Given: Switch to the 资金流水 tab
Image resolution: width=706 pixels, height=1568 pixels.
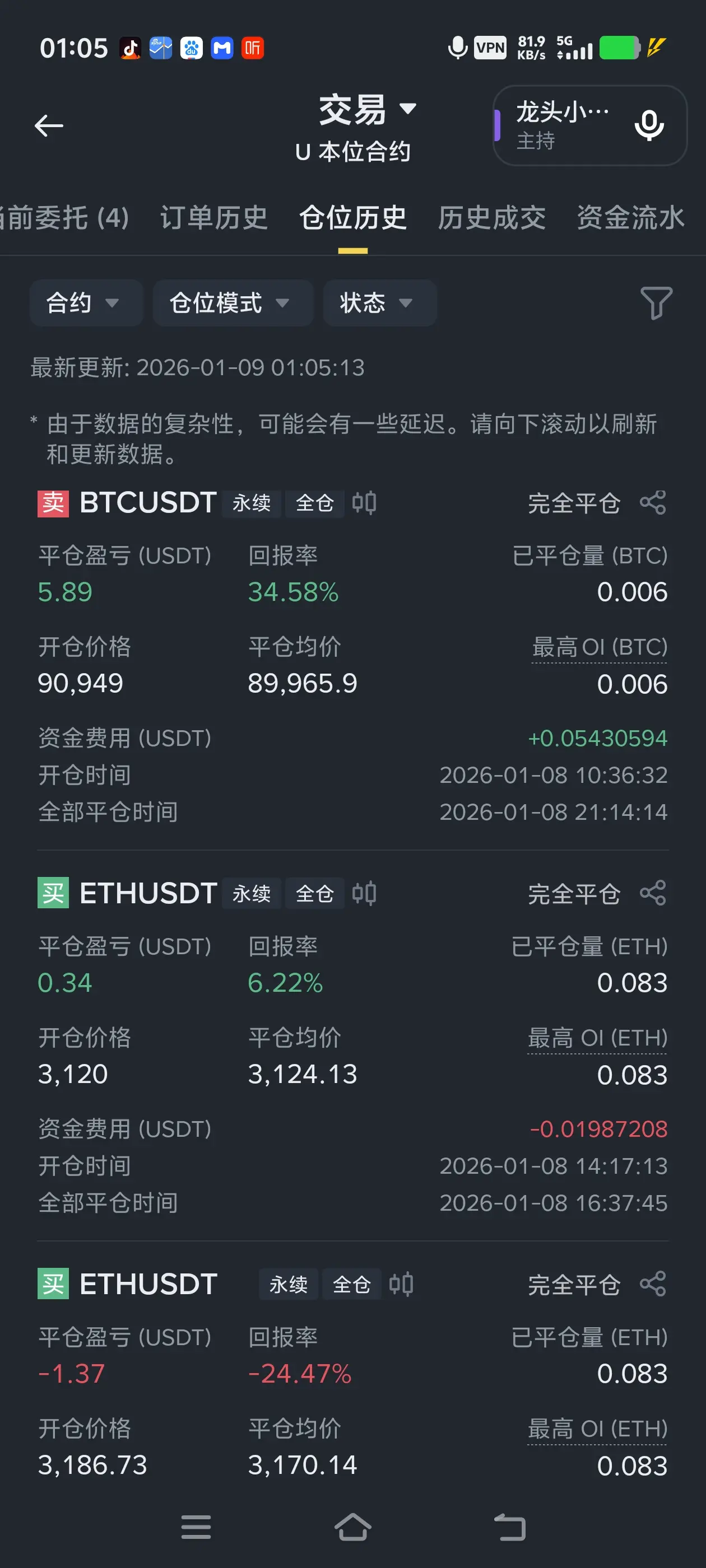Looking at the screenshot, I should 630,218.
